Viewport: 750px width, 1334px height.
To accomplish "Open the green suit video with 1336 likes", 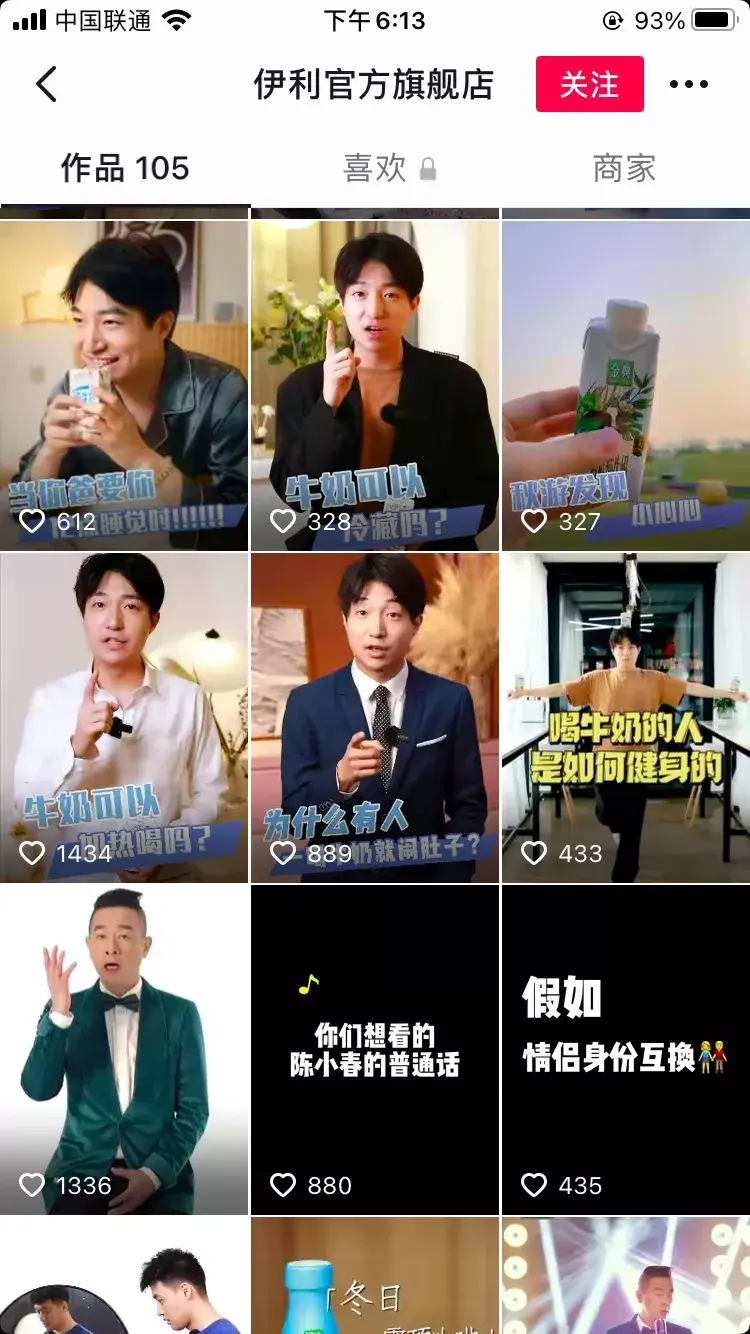I will pyautogui.click(x=124, y=1049).
